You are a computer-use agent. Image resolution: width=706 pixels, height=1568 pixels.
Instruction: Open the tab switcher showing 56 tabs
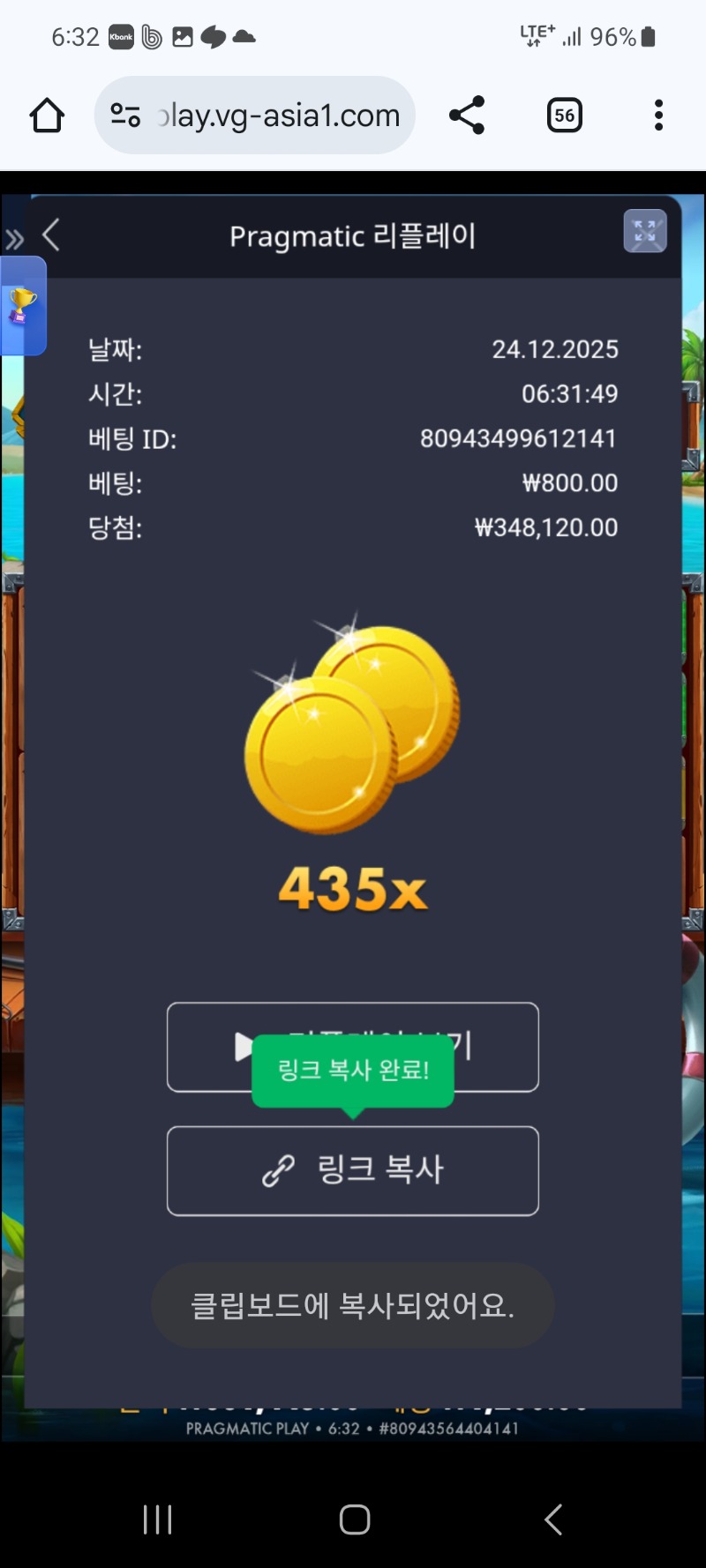pyautogui.click(x=565, y=116)
